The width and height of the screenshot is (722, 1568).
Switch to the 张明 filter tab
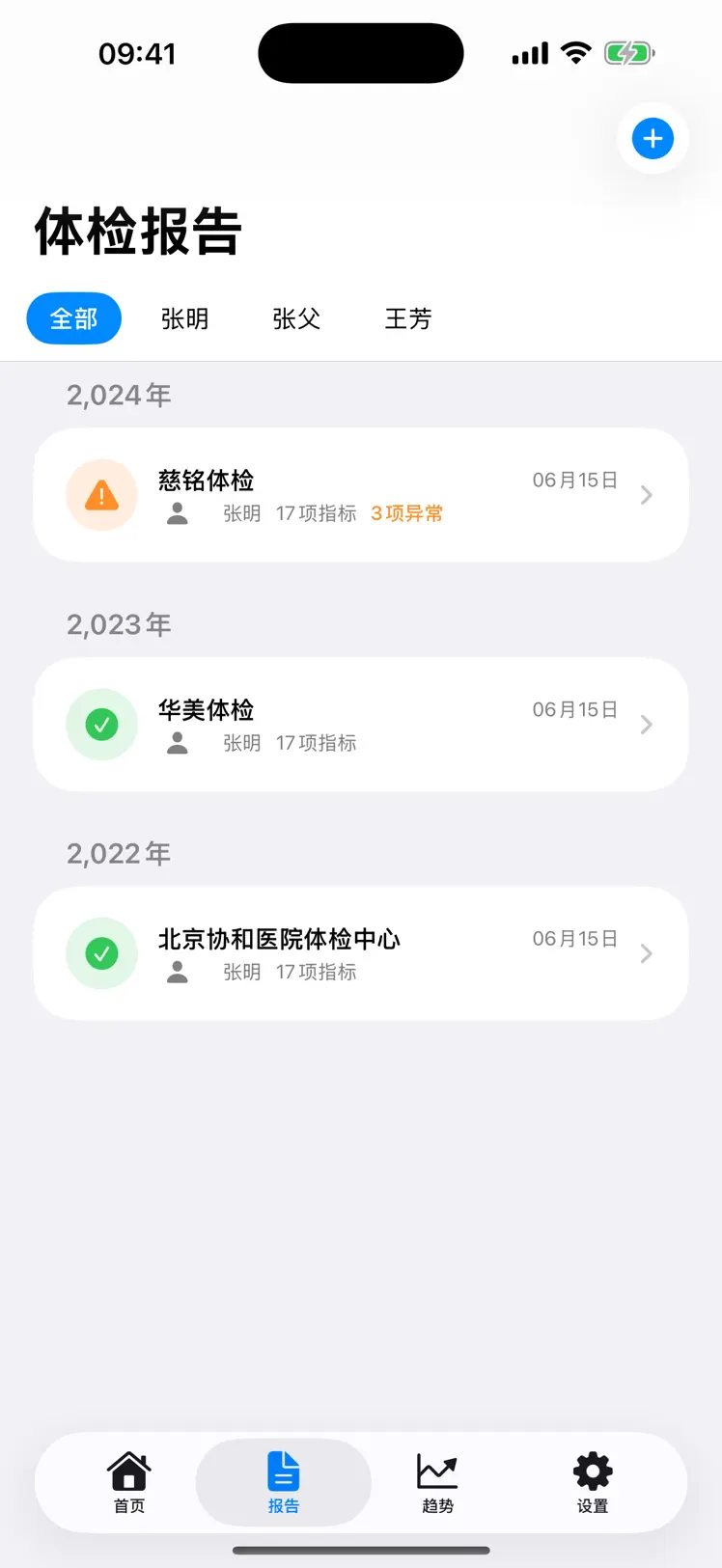185,318
